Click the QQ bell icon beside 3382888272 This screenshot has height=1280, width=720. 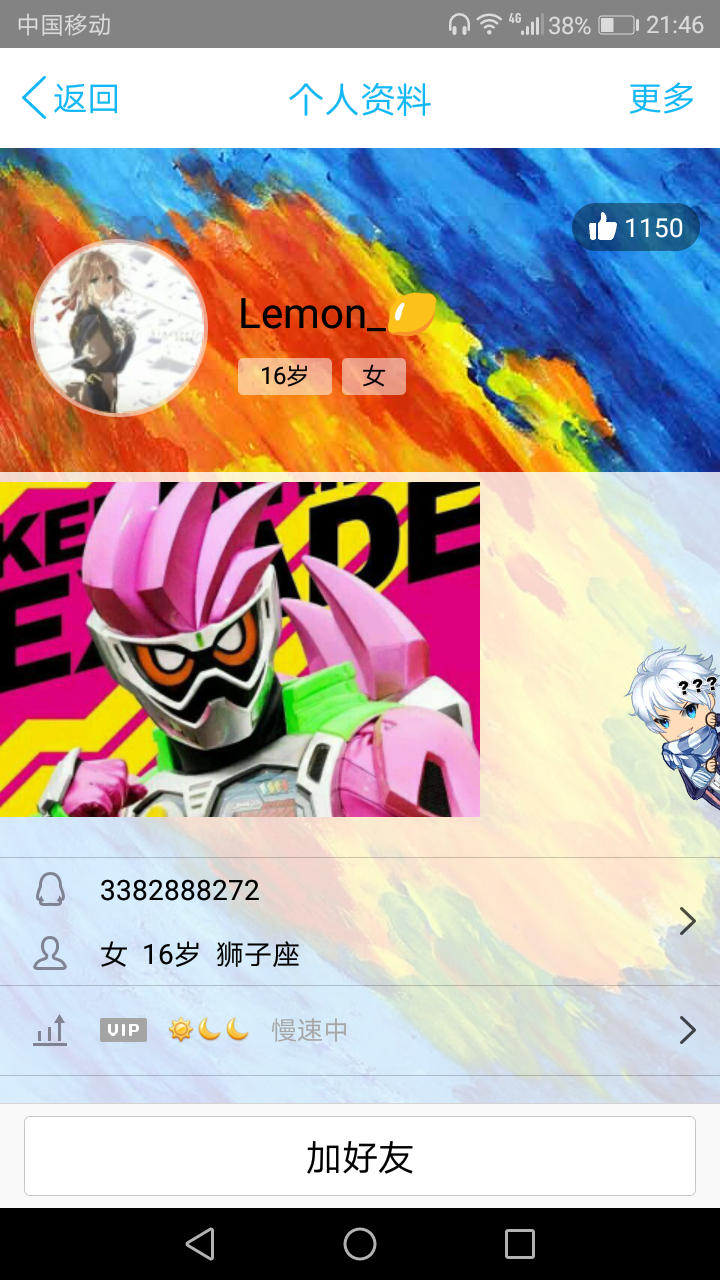[x=50, y=889]
